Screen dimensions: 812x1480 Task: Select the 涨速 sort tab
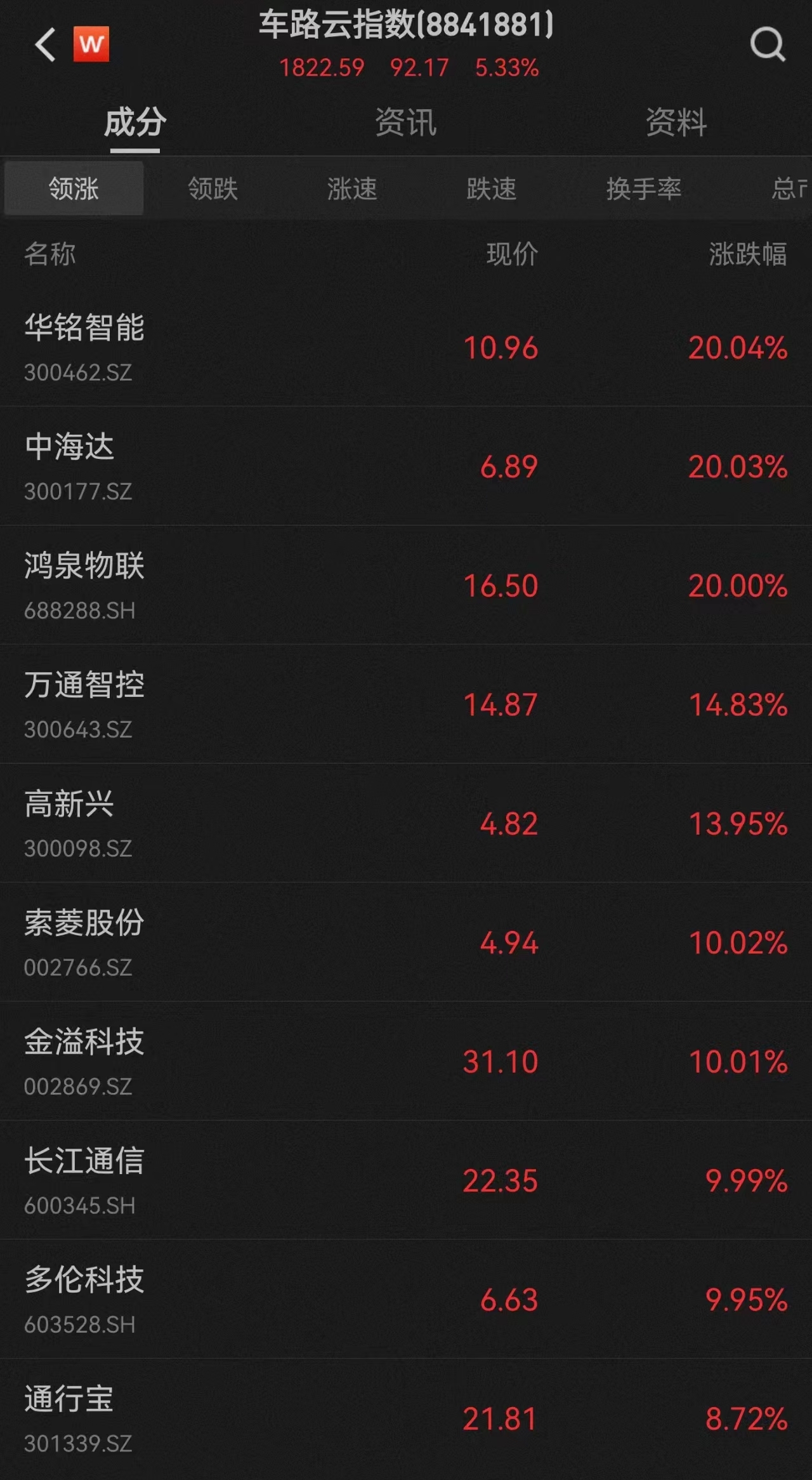point(352,188)
